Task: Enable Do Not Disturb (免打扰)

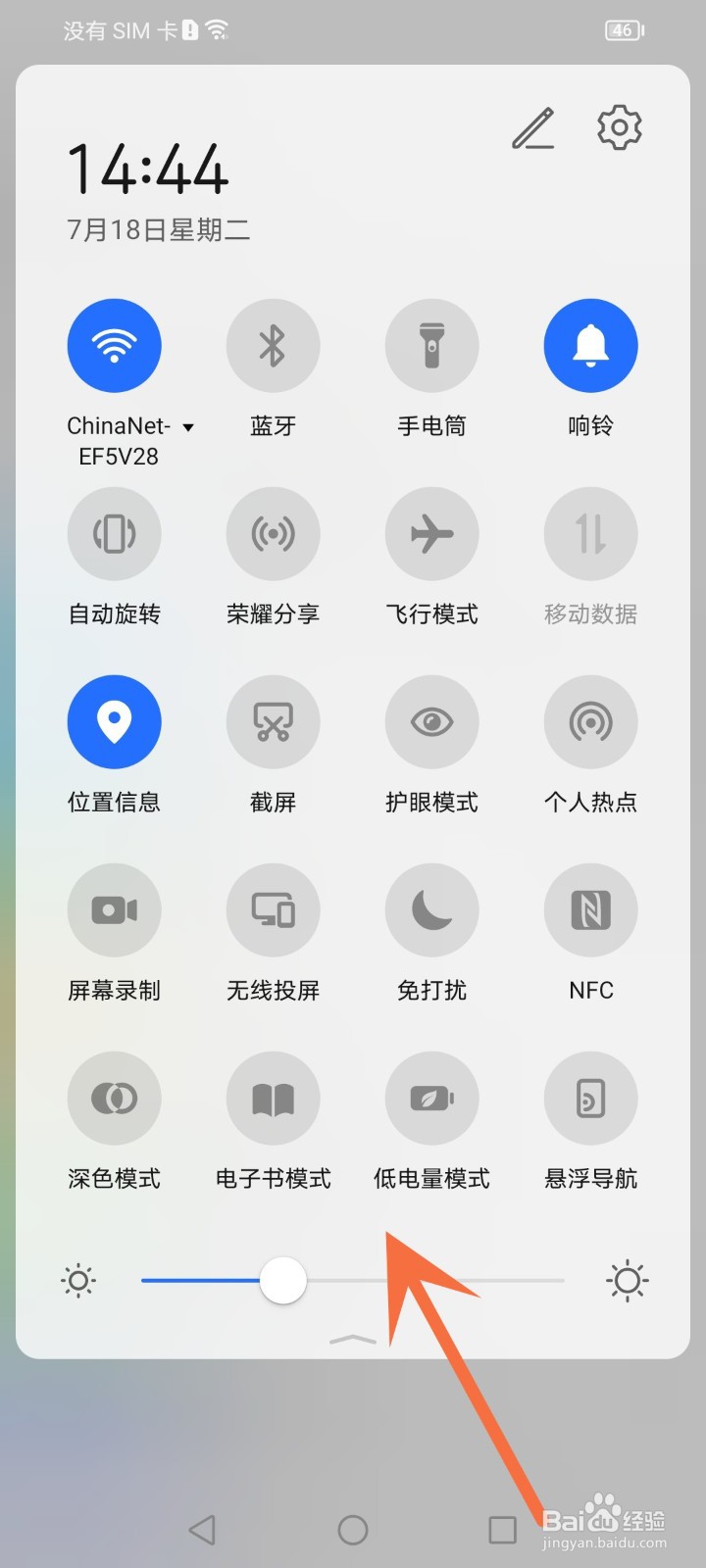Action: 432,910
